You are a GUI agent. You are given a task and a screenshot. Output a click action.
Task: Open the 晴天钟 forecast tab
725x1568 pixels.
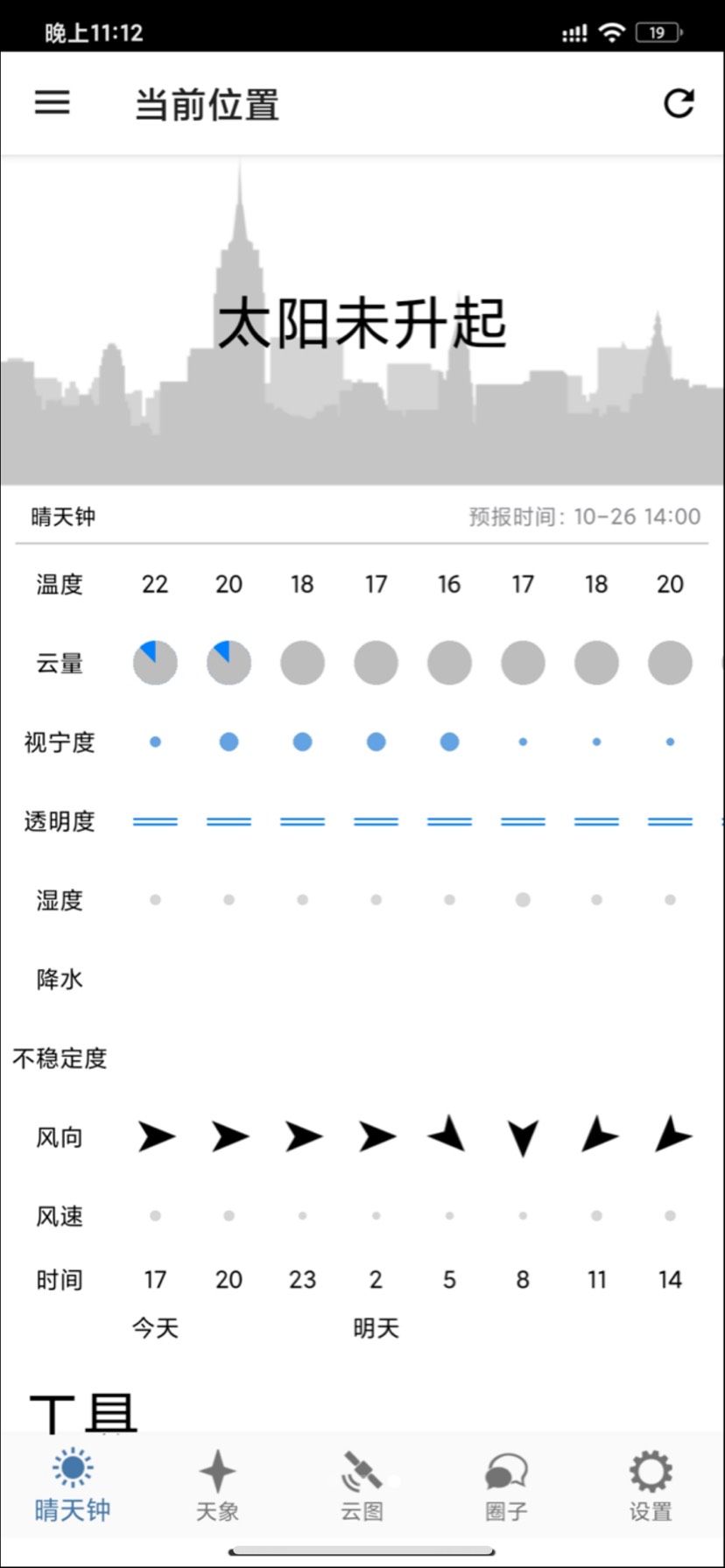[x=72, y=1486]
